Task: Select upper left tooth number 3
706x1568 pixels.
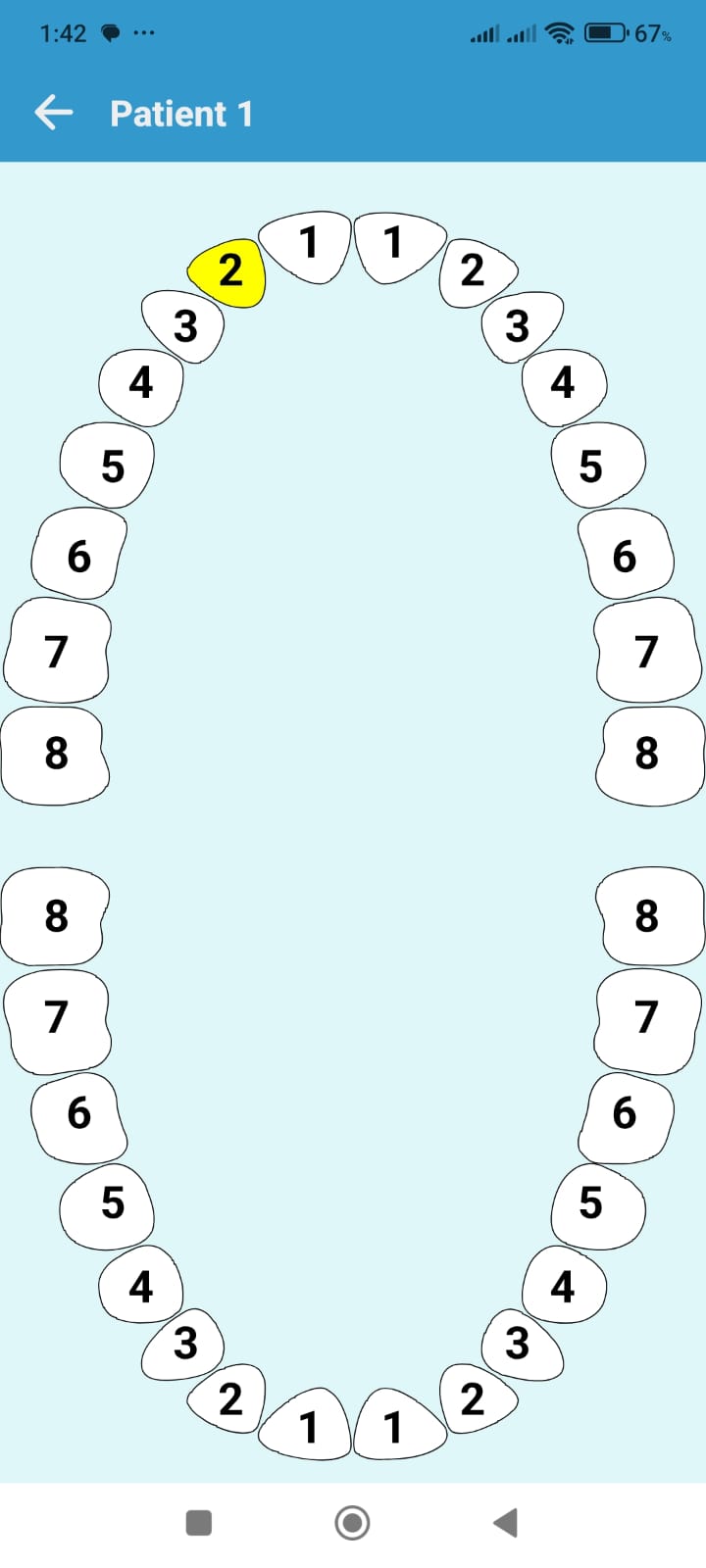Action: point(184,325)
